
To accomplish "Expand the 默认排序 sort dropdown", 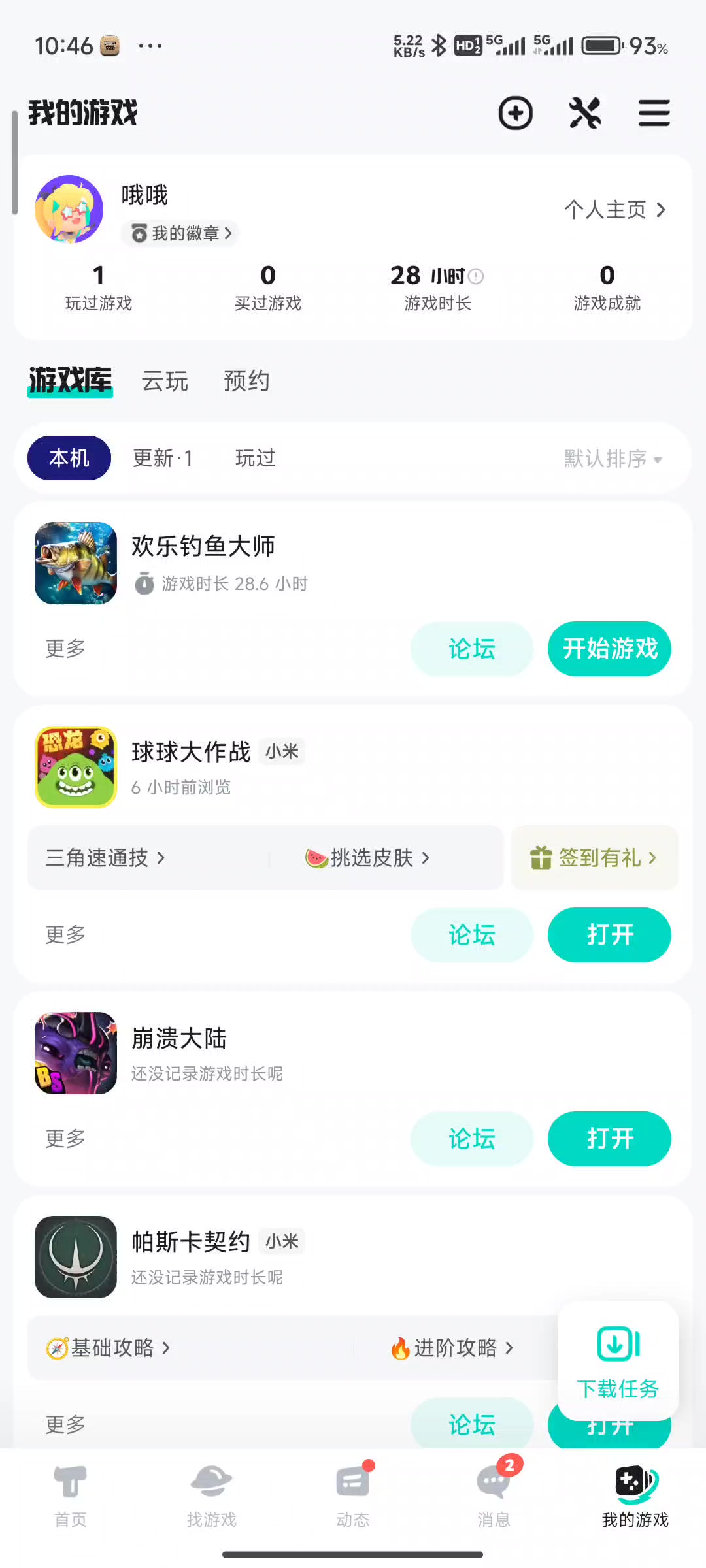I will 613,459.
